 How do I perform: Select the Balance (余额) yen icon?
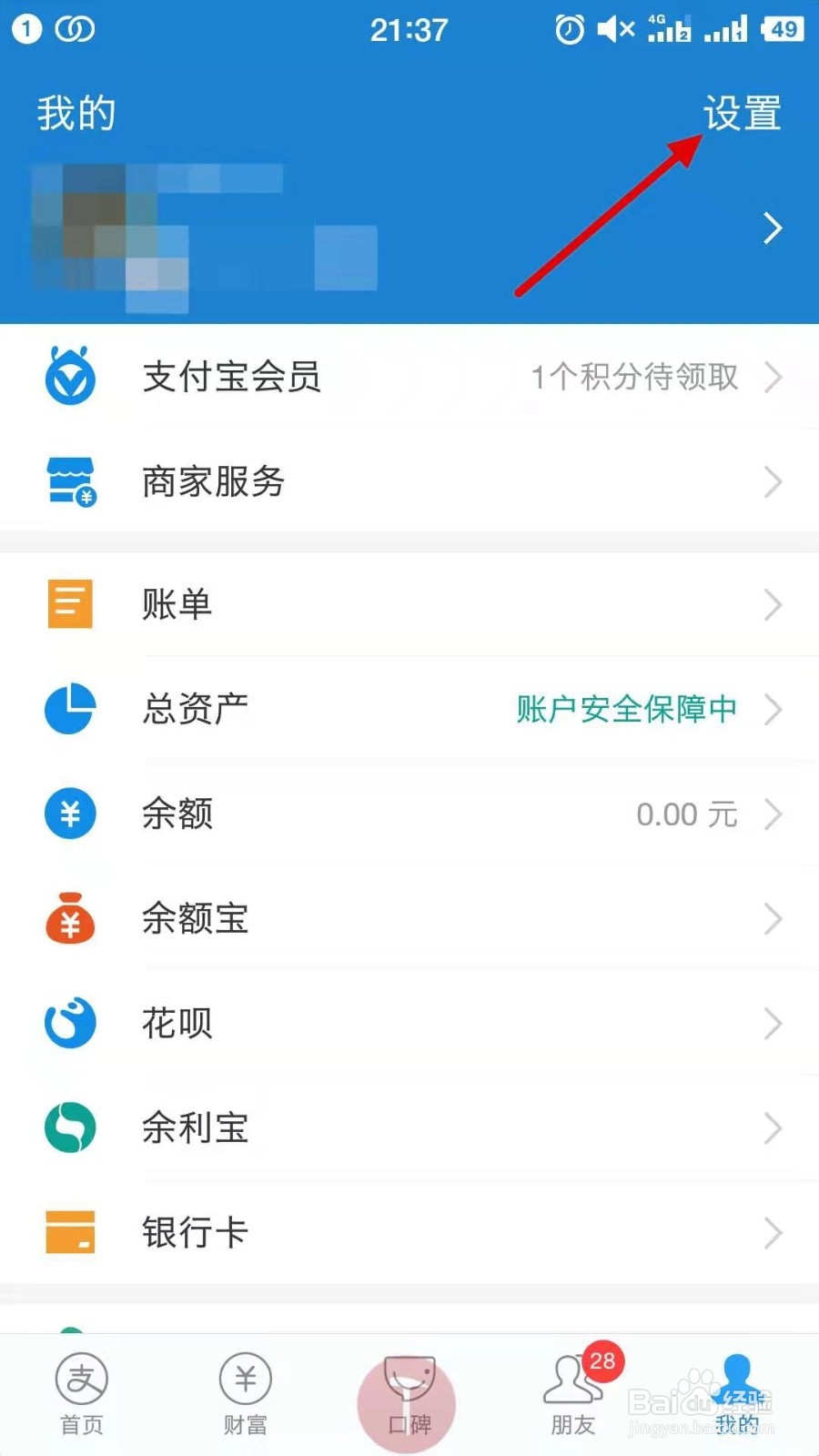pyautogui.click(x=69, y=814)
